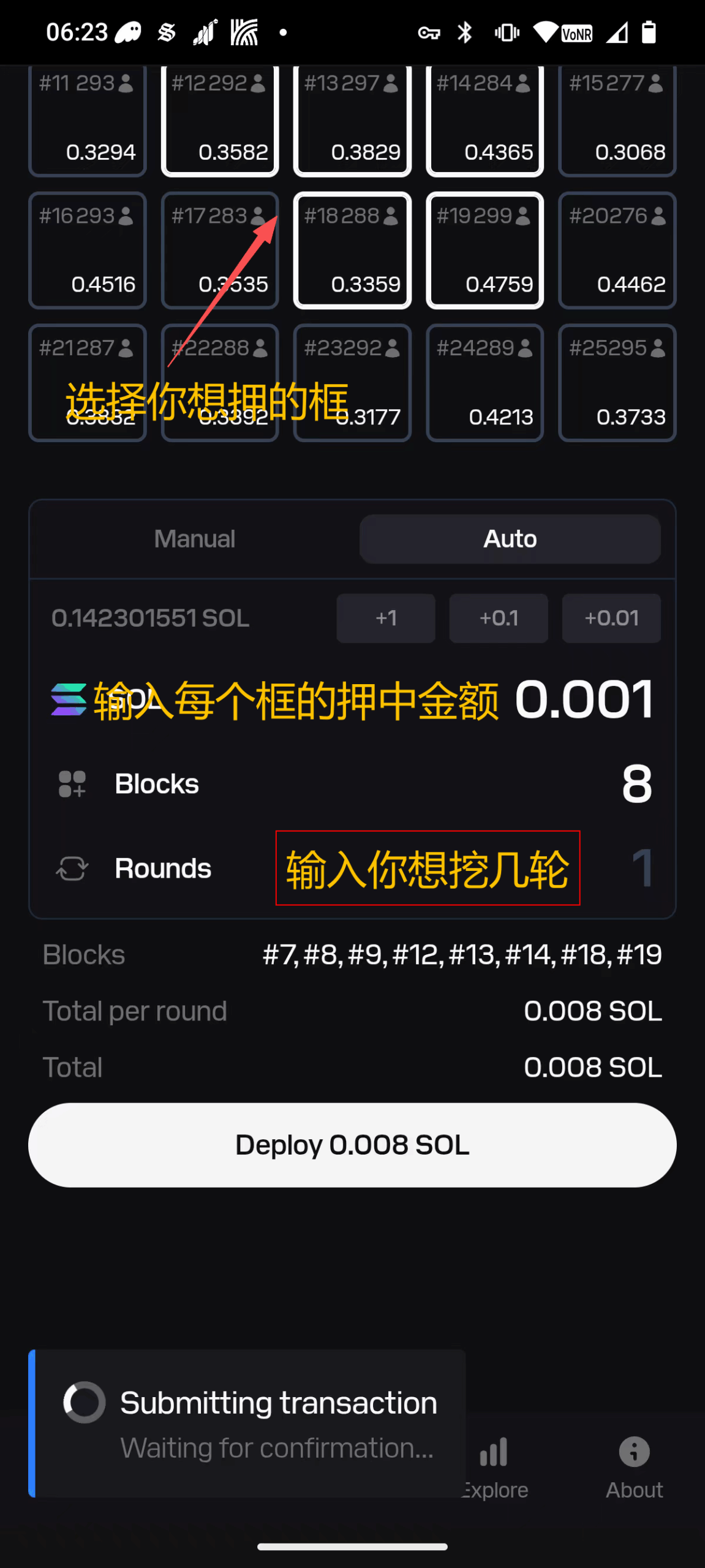Toggle block #18 with 0.3359
705x1568 pixels.
[x=352, y=251]
